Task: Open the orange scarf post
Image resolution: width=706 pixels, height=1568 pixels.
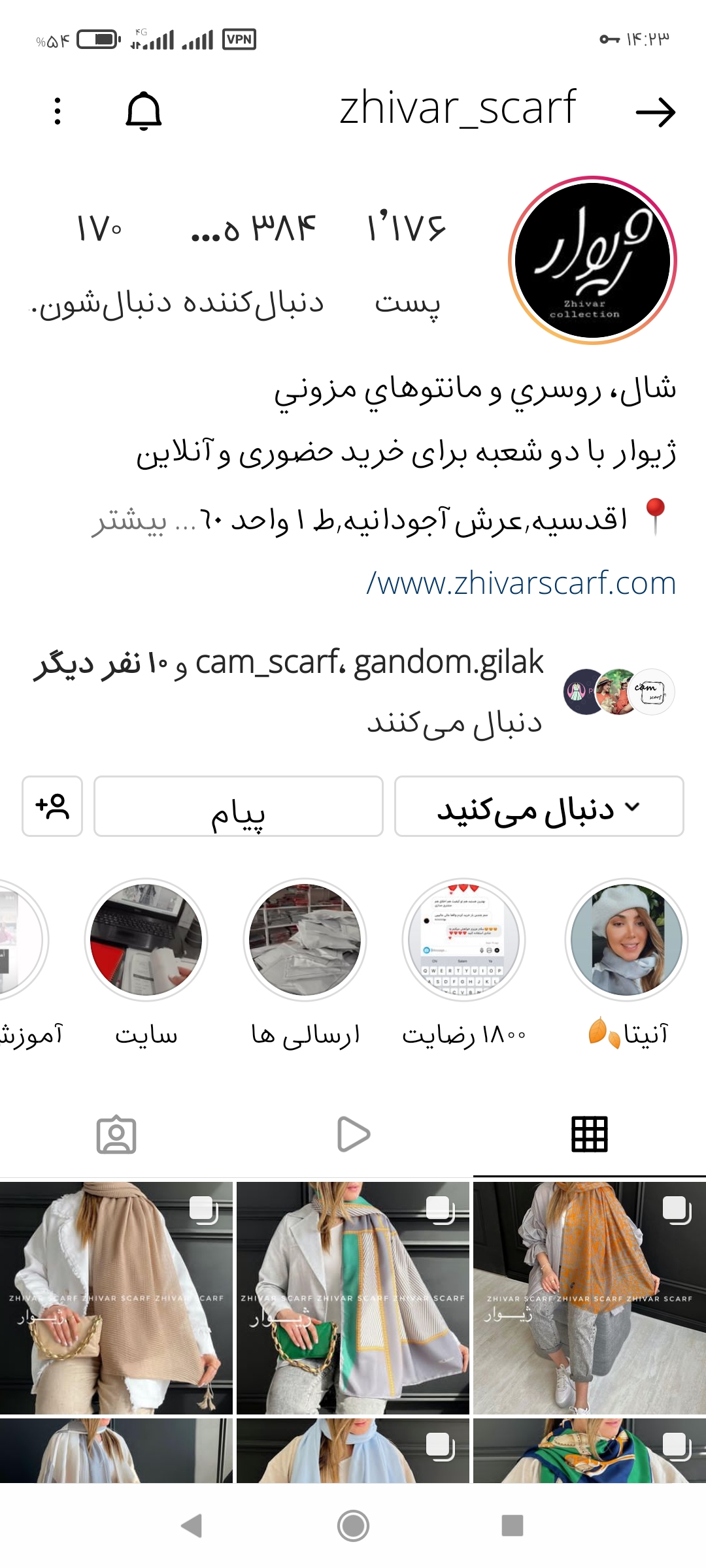Action: (589, 1298)
